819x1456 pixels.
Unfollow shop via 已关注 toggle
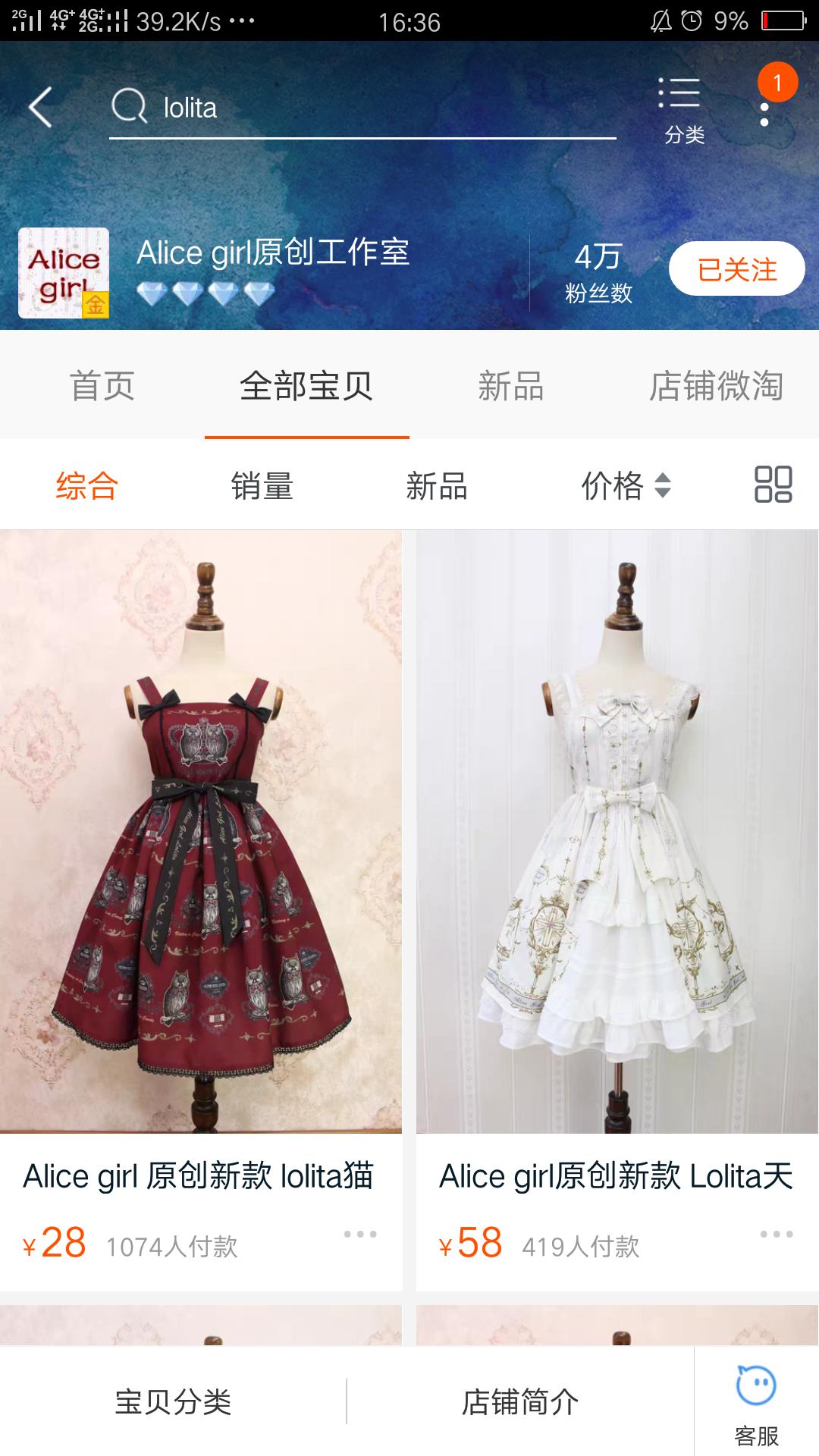tap(736, 269)
